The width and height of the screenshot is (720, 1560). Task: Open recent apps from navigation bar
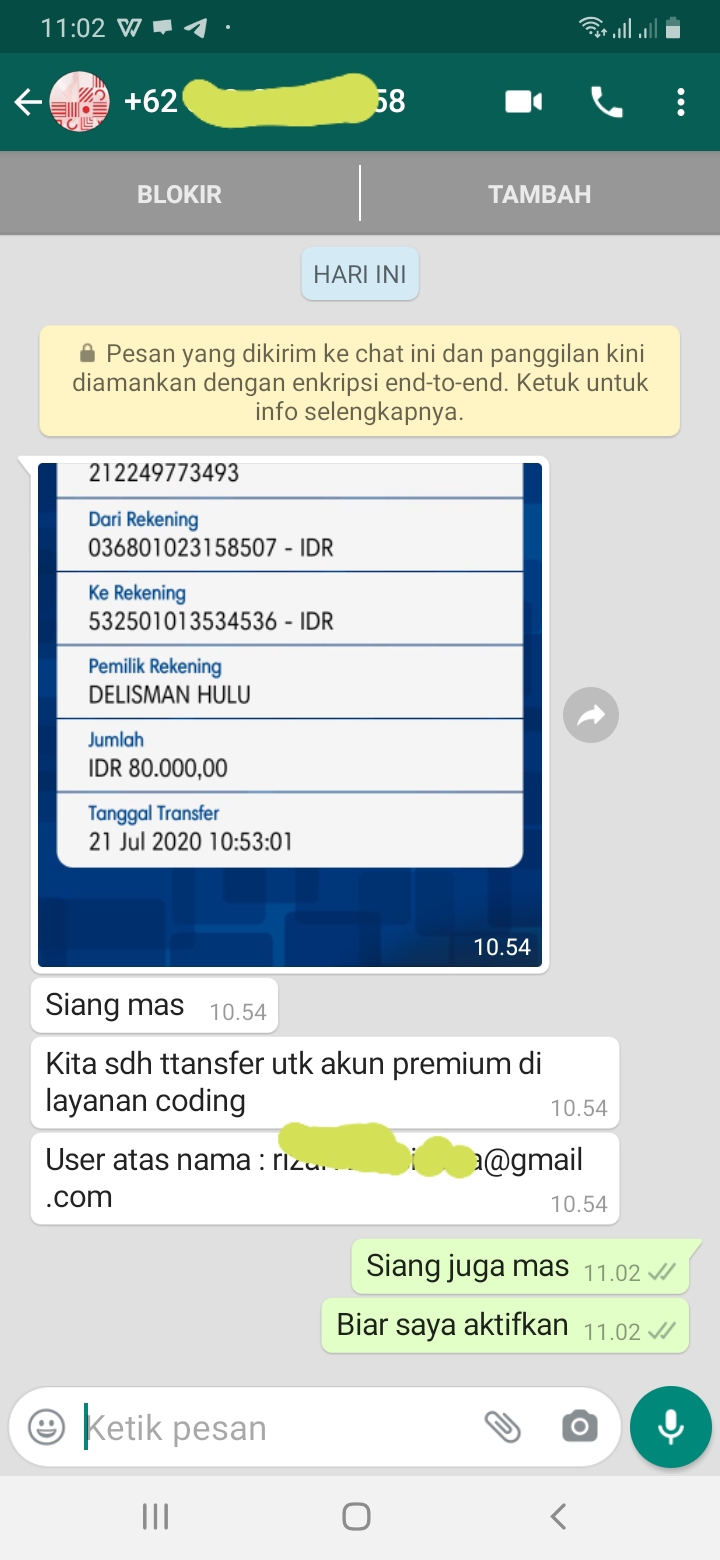(x=155, y=1517)
